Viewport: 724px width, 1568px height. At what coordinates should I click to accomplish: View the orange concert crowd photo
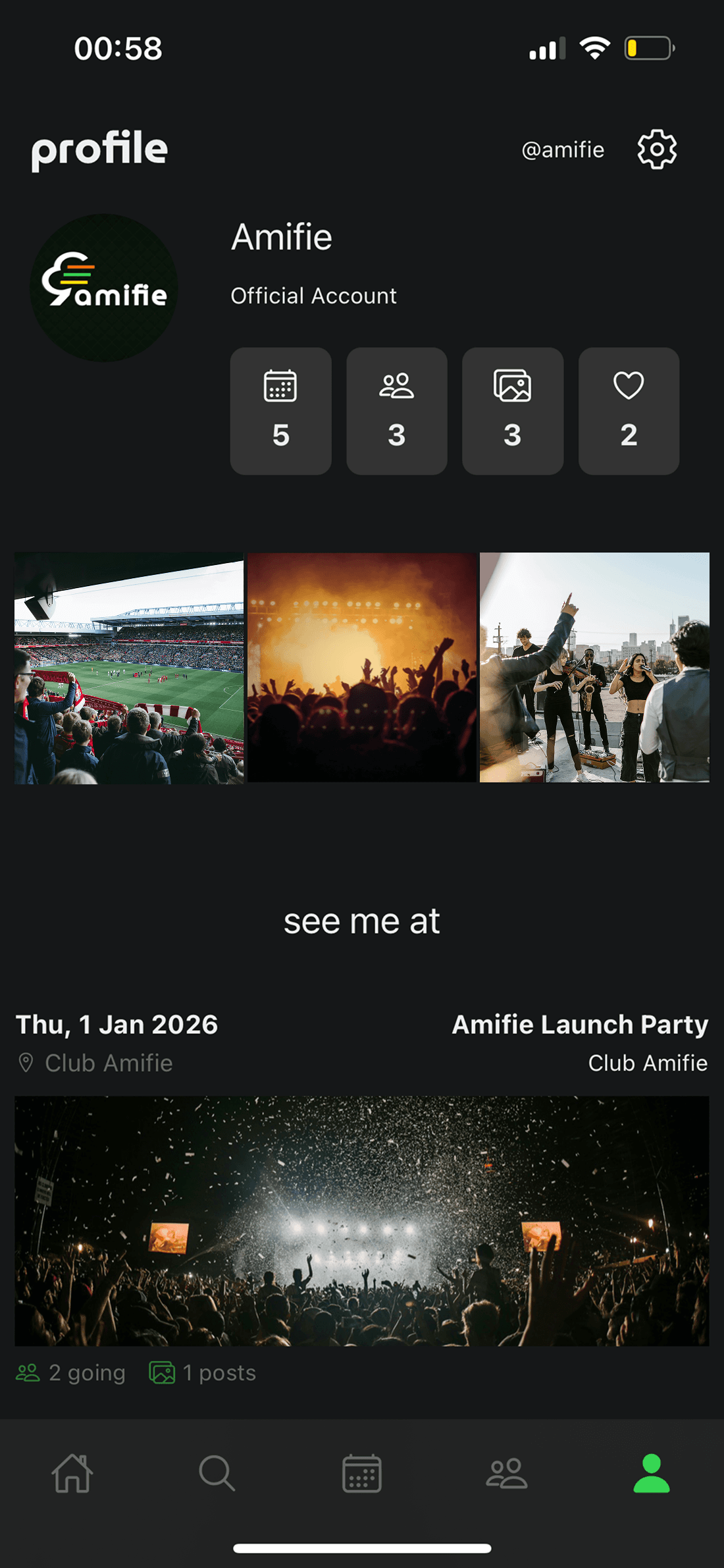(361, 668)
